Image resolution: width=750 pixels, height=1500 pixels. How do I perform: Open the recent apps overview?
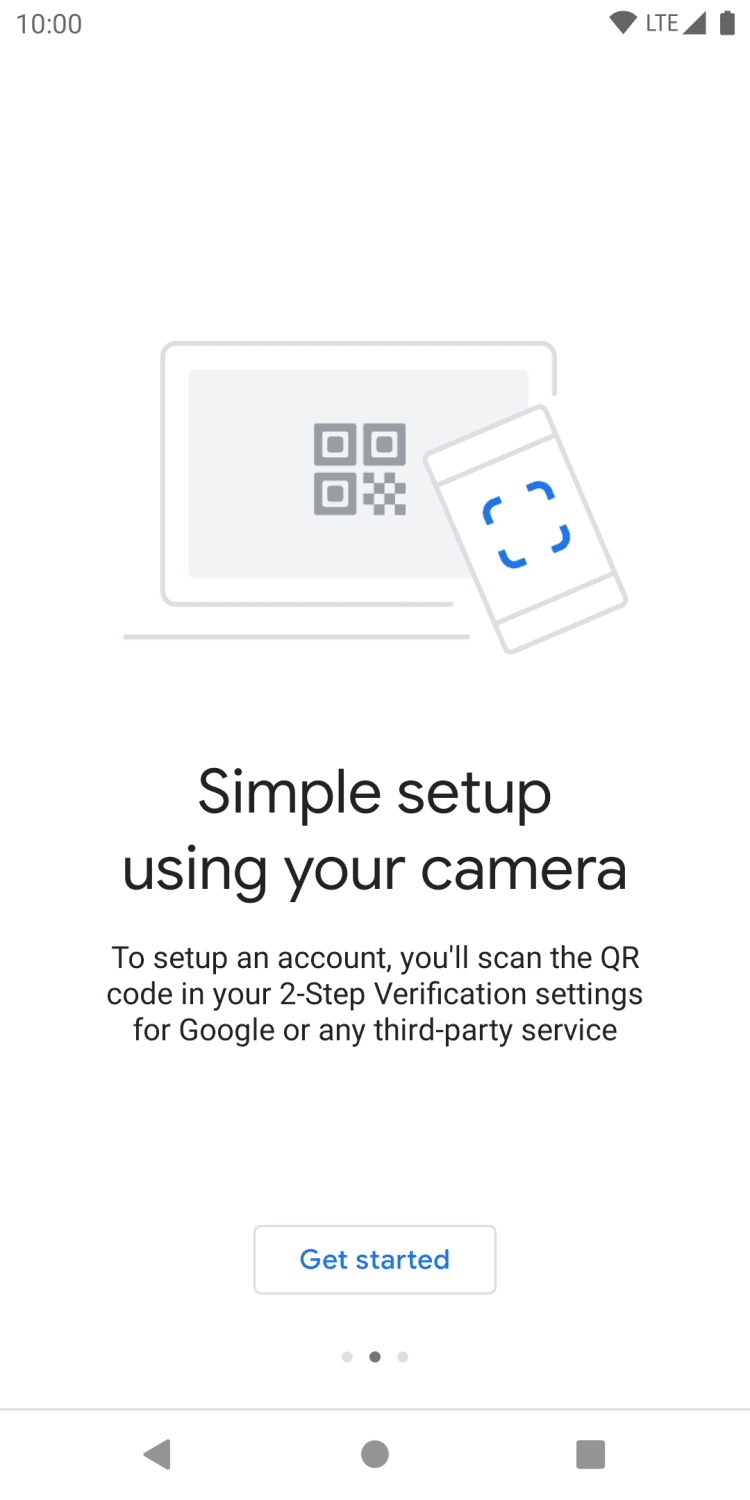coord(590,1454)
